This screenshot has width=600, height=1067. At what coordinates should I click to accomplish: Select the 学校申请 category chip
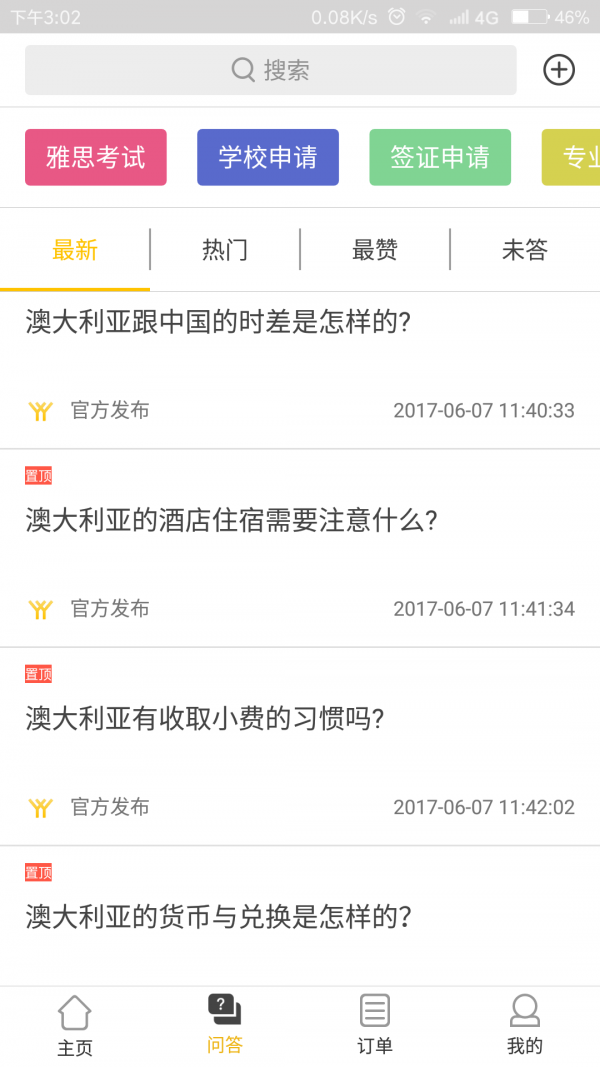tap(268, 157)
